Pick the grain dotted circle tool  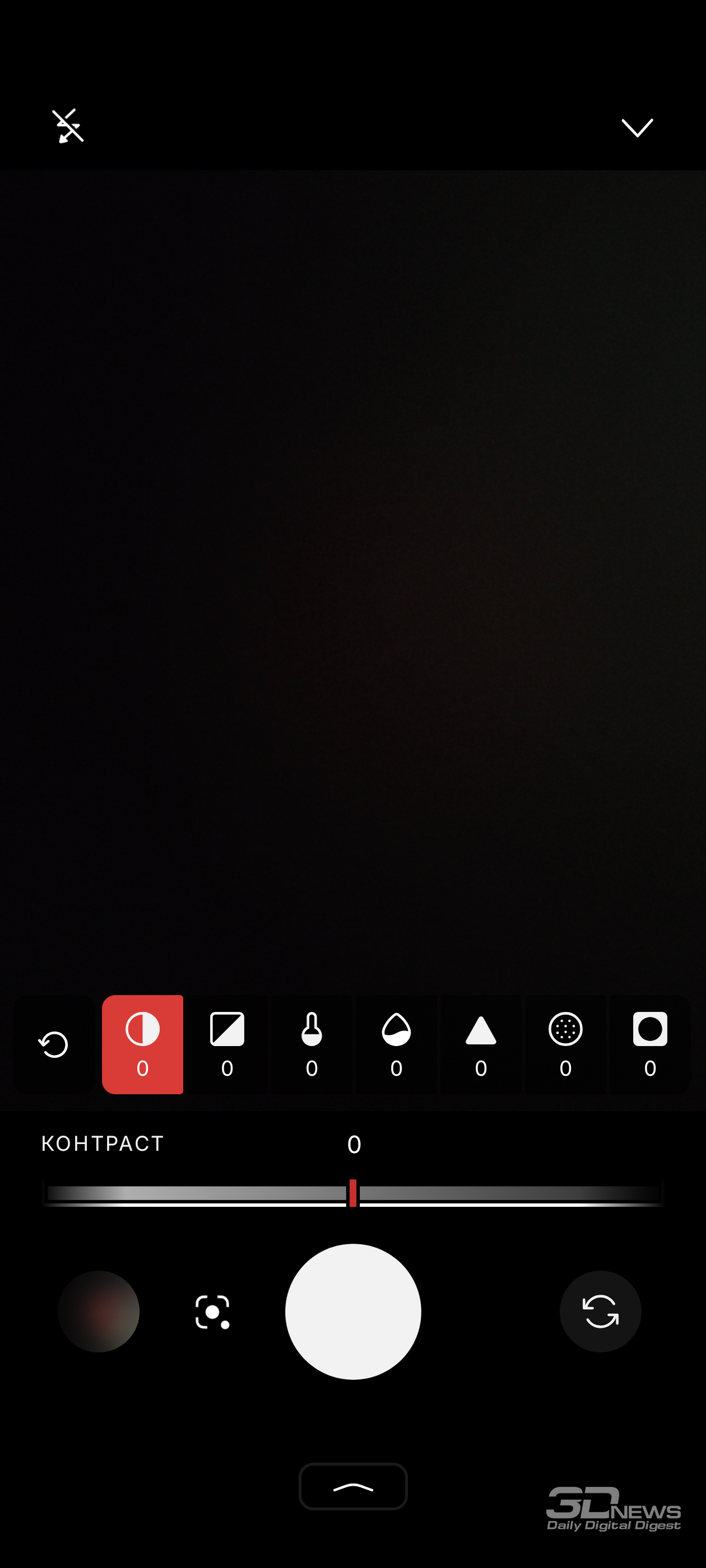click(565, 1044)
